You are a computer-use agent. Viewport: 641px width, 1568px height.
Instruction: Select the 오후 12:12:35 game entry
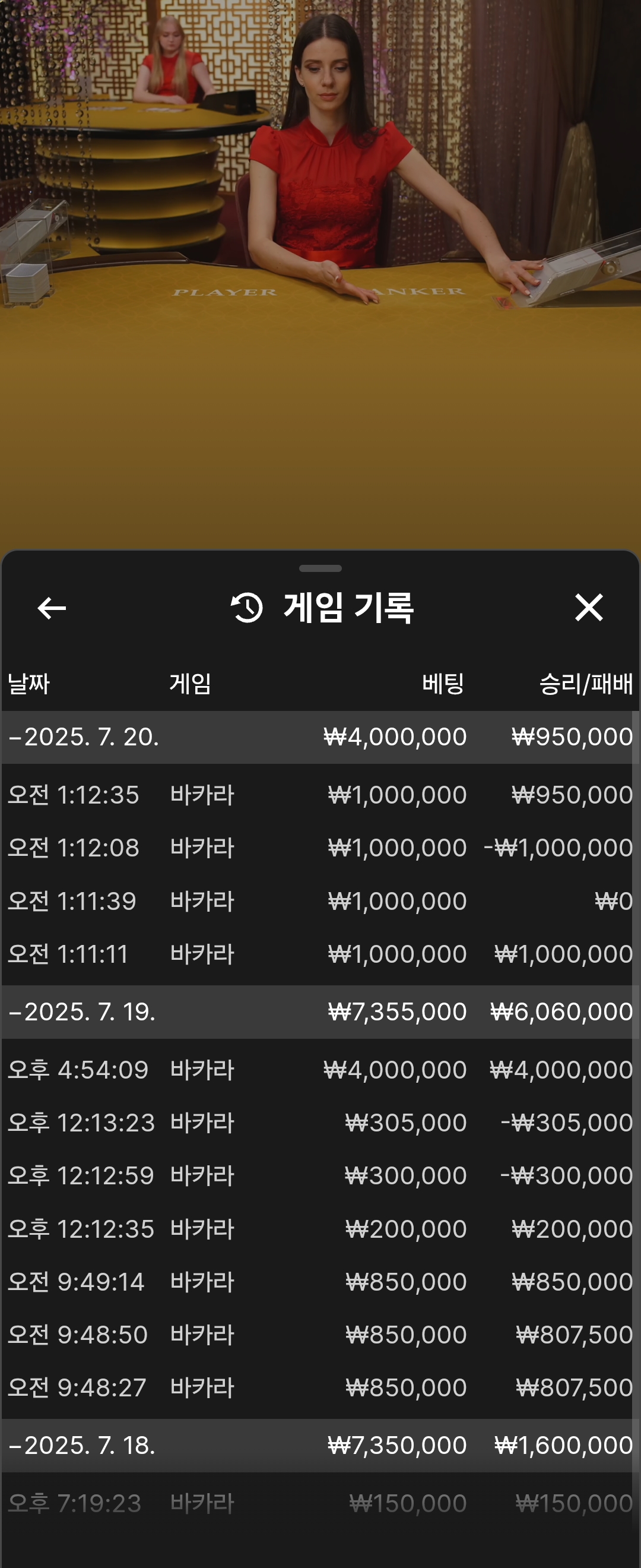[320, 1229]
